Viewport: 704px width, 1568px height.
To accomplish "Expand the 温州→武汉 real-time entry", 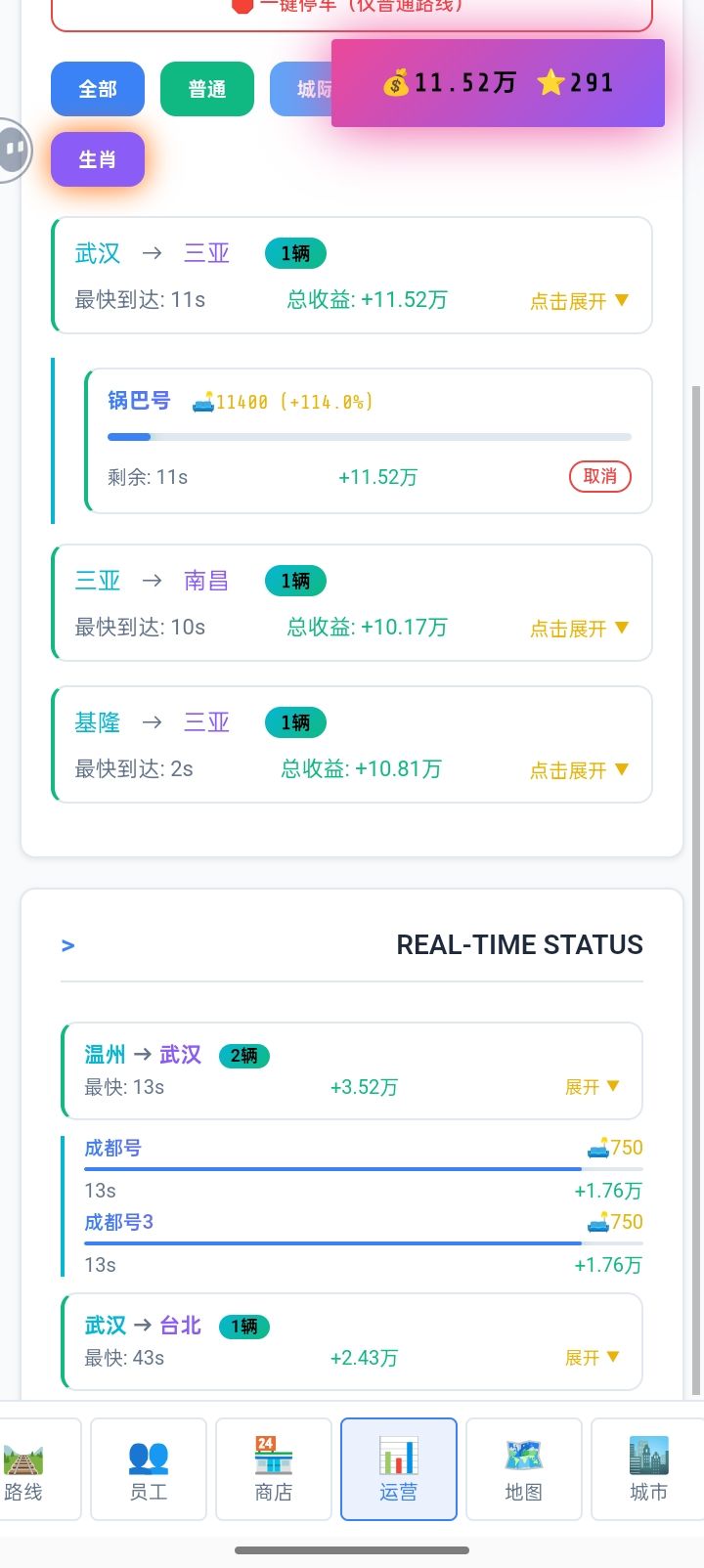I will coord(593,1085).
